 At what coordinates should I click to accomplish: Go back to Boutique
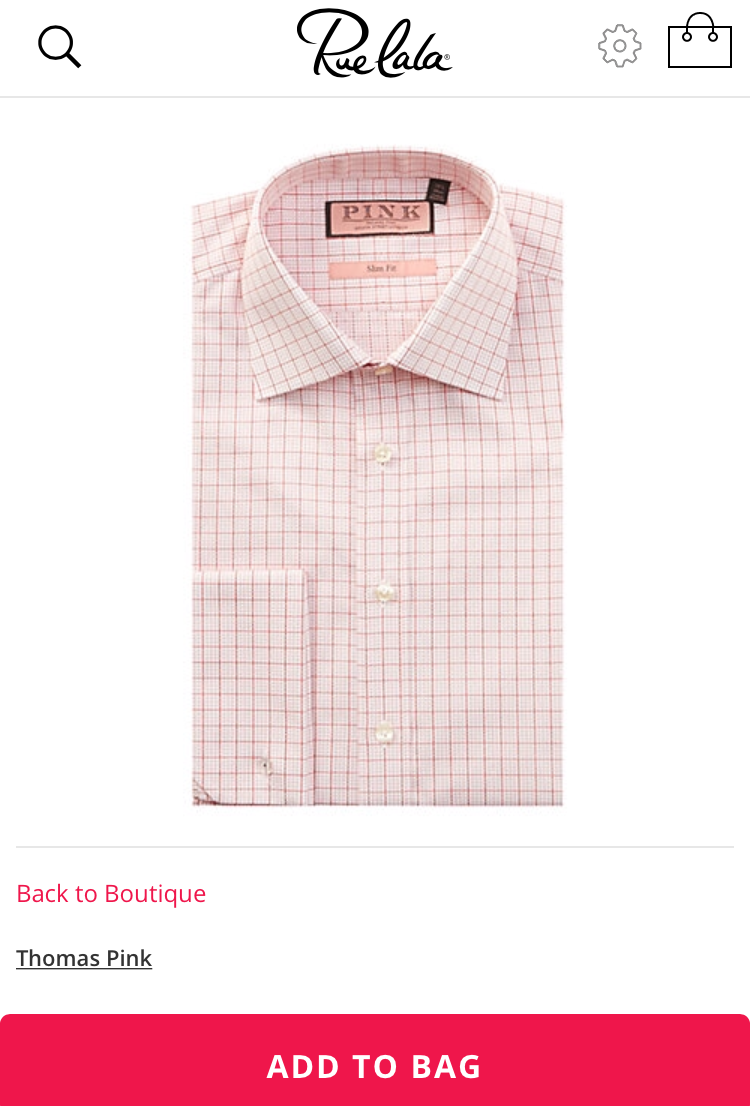click(x=111, y=893)
